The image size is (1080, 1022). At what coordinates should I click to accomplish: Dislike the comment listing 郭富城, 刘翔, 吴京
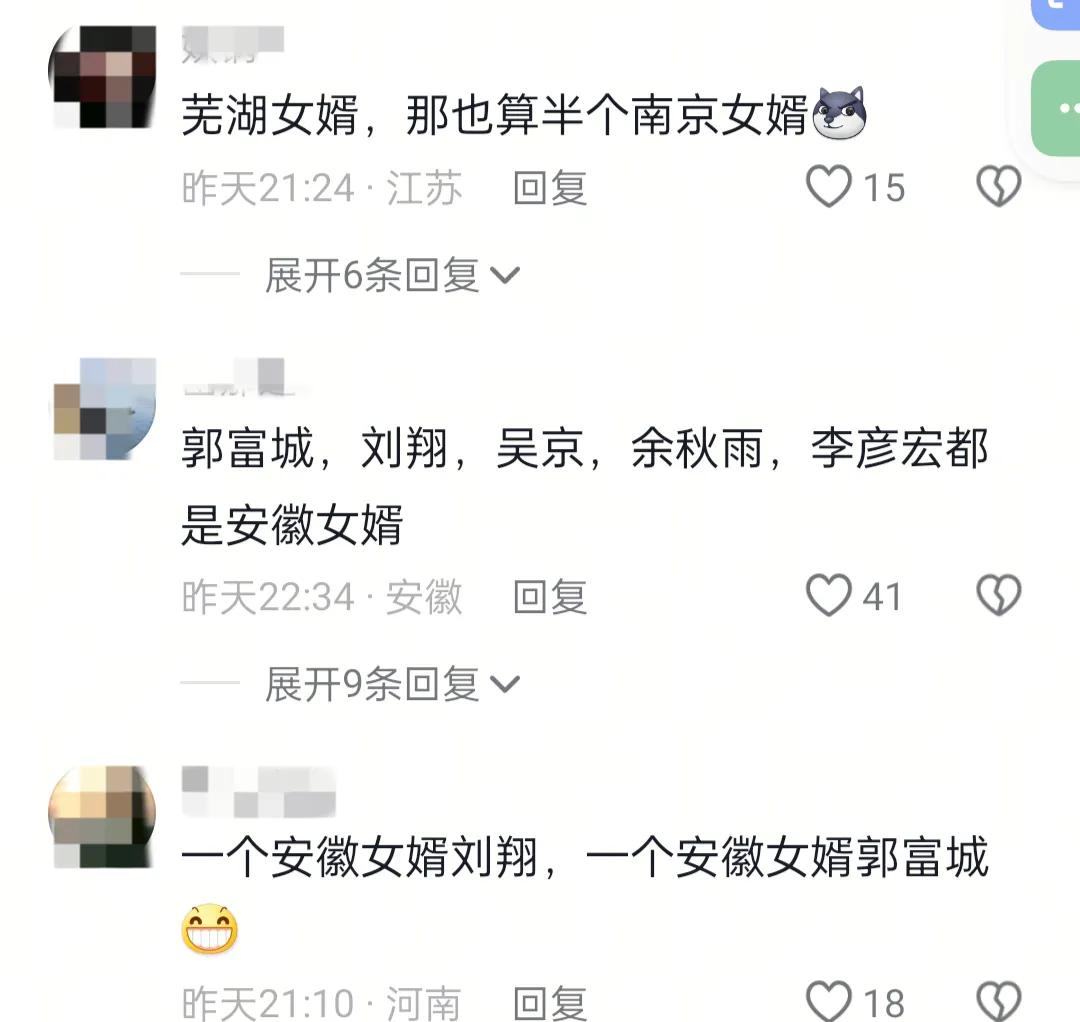[998, 596]
